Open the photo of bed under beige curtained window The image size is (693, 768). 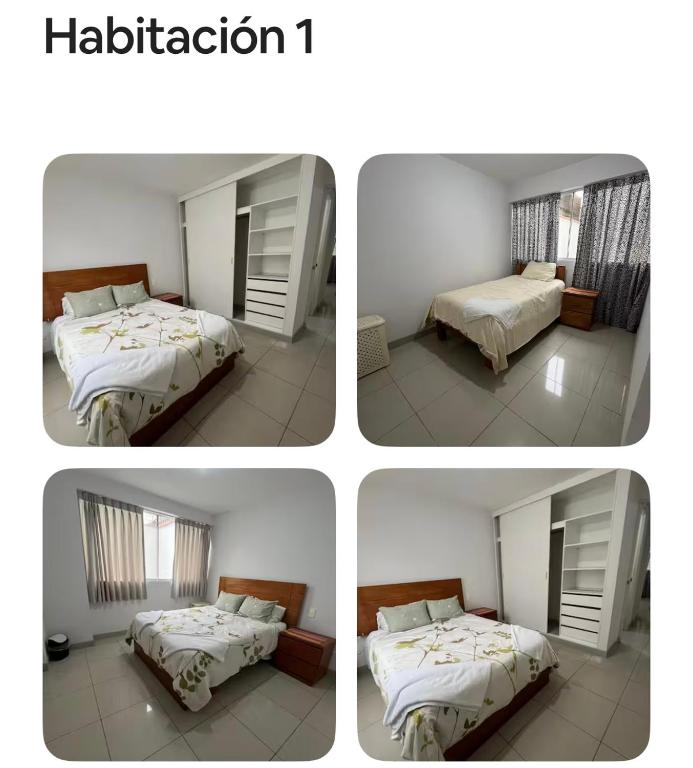click(x=189, y=614)
